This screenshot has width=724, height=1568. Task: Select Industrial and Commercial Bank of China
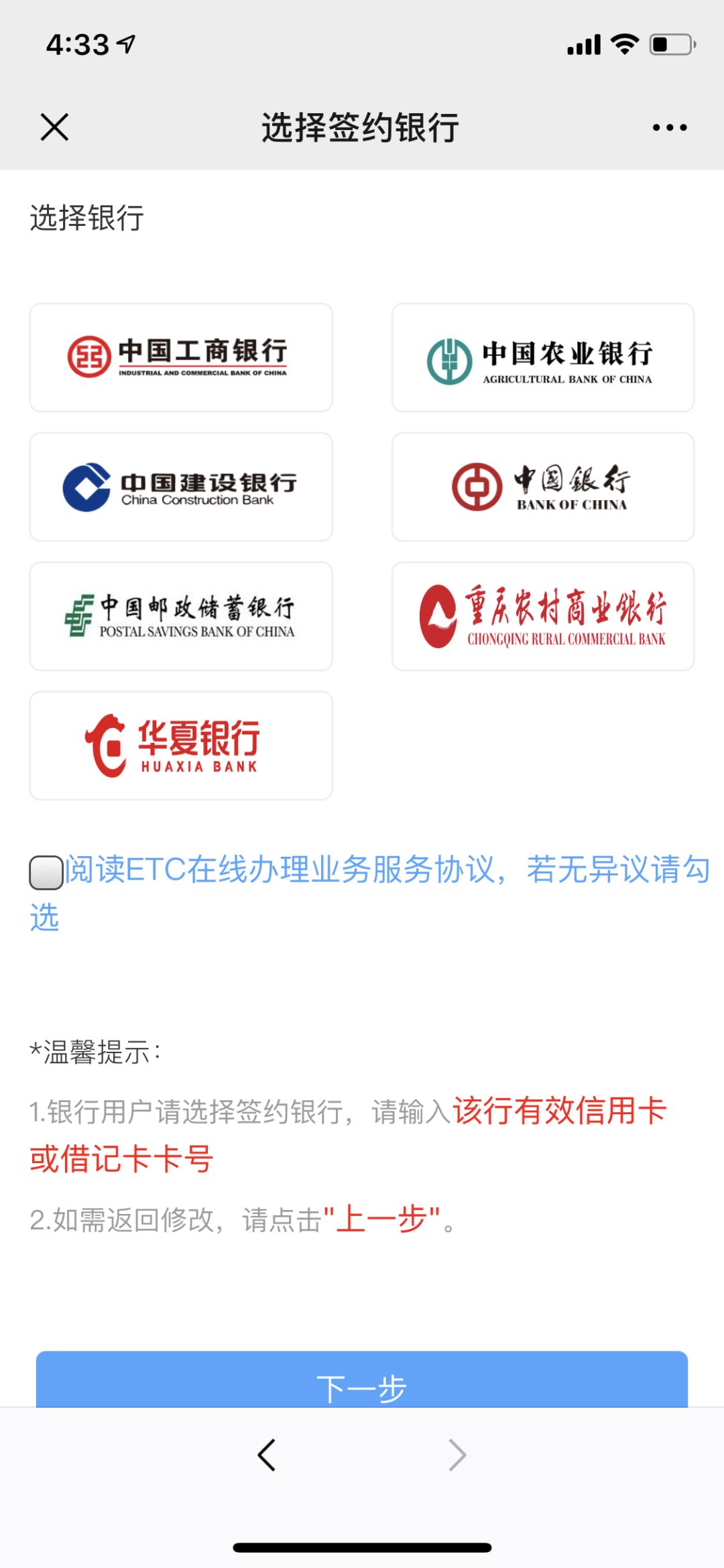coord(181,357)
